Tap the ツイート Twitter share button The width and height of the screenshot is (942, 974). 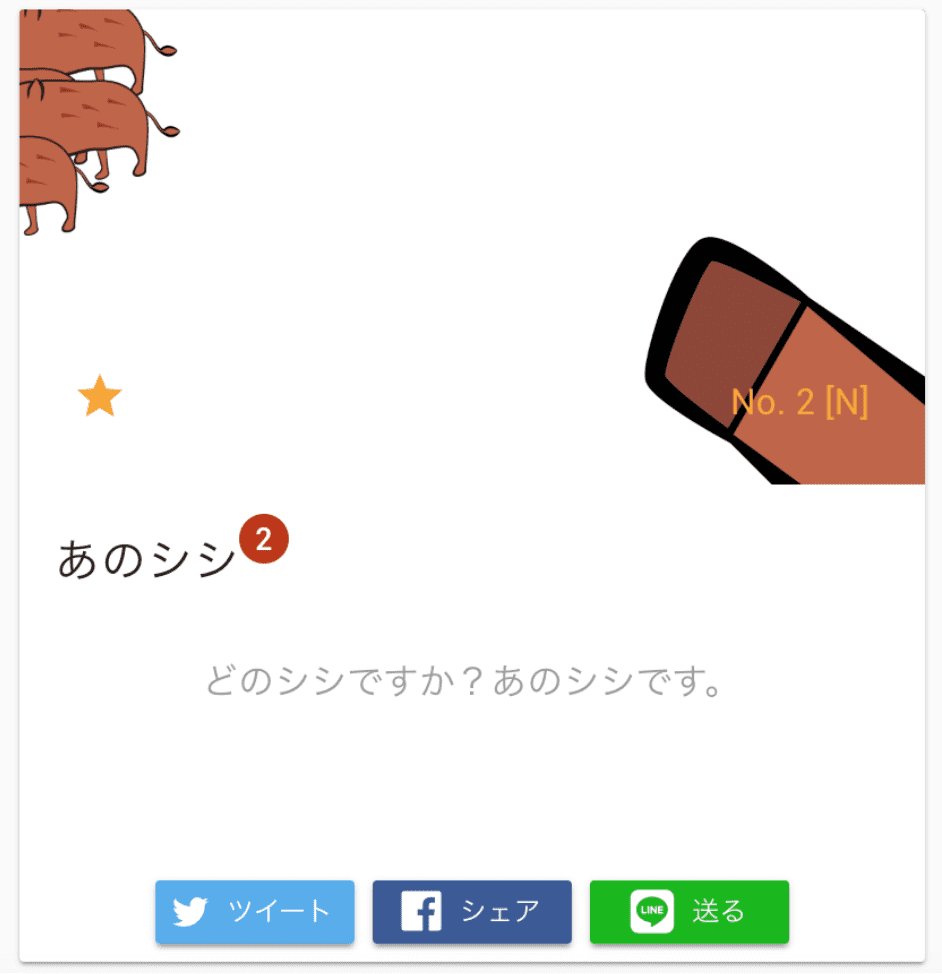pyautogui.click(x=254, y=911)
